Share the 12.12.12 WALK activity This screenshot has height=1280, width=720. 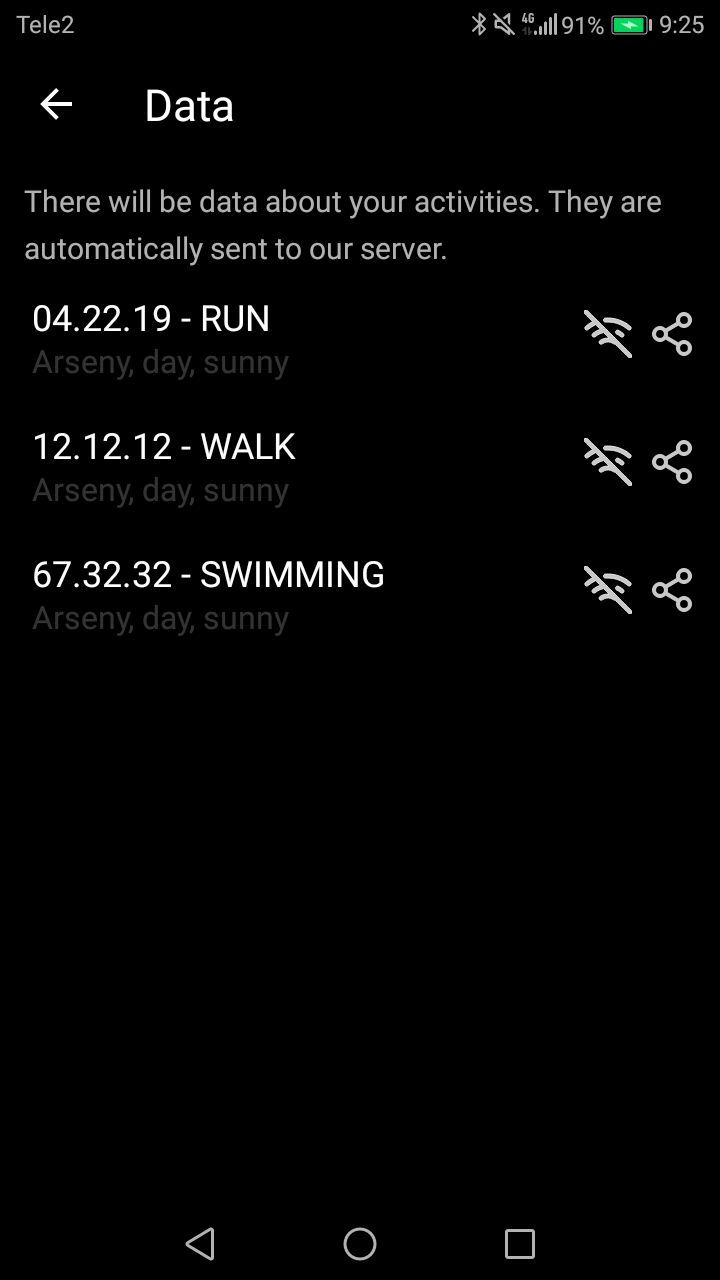[672, 462]
